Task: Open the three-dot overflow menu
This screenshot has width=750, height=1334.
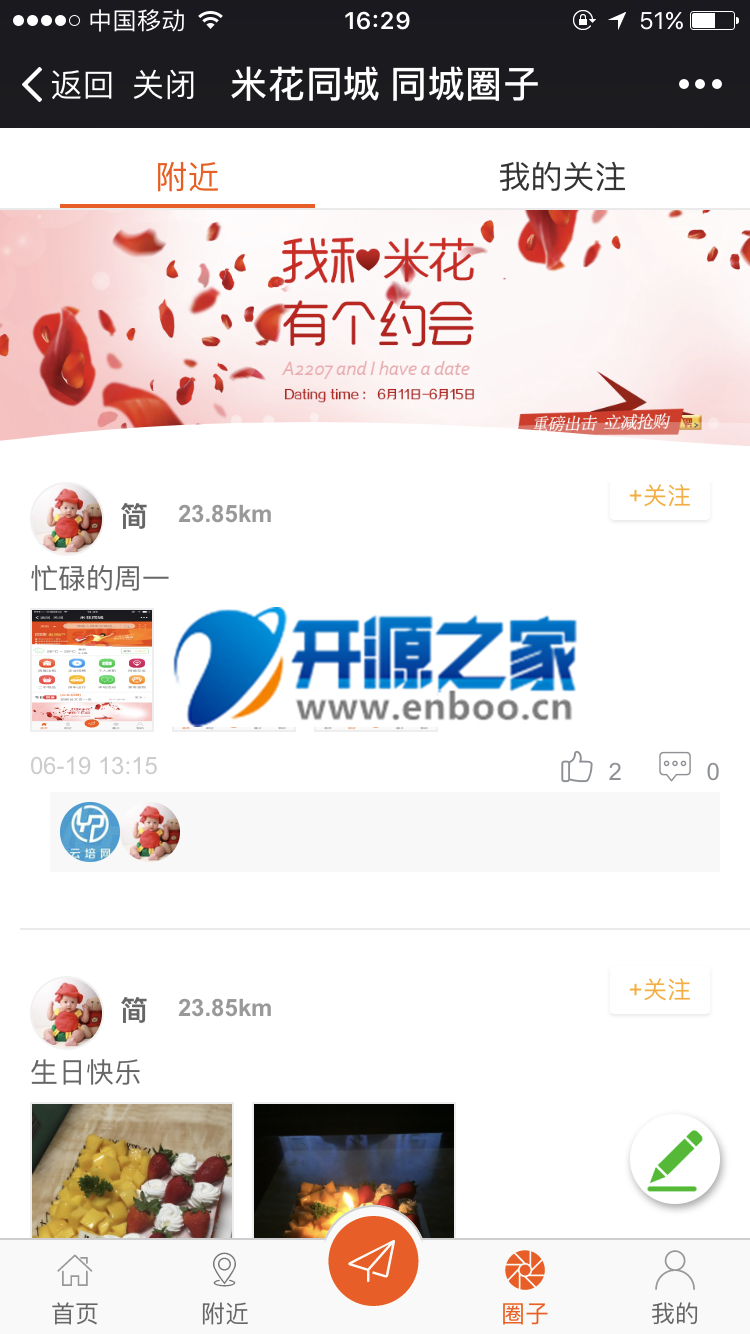Action: tap(700, 85)
